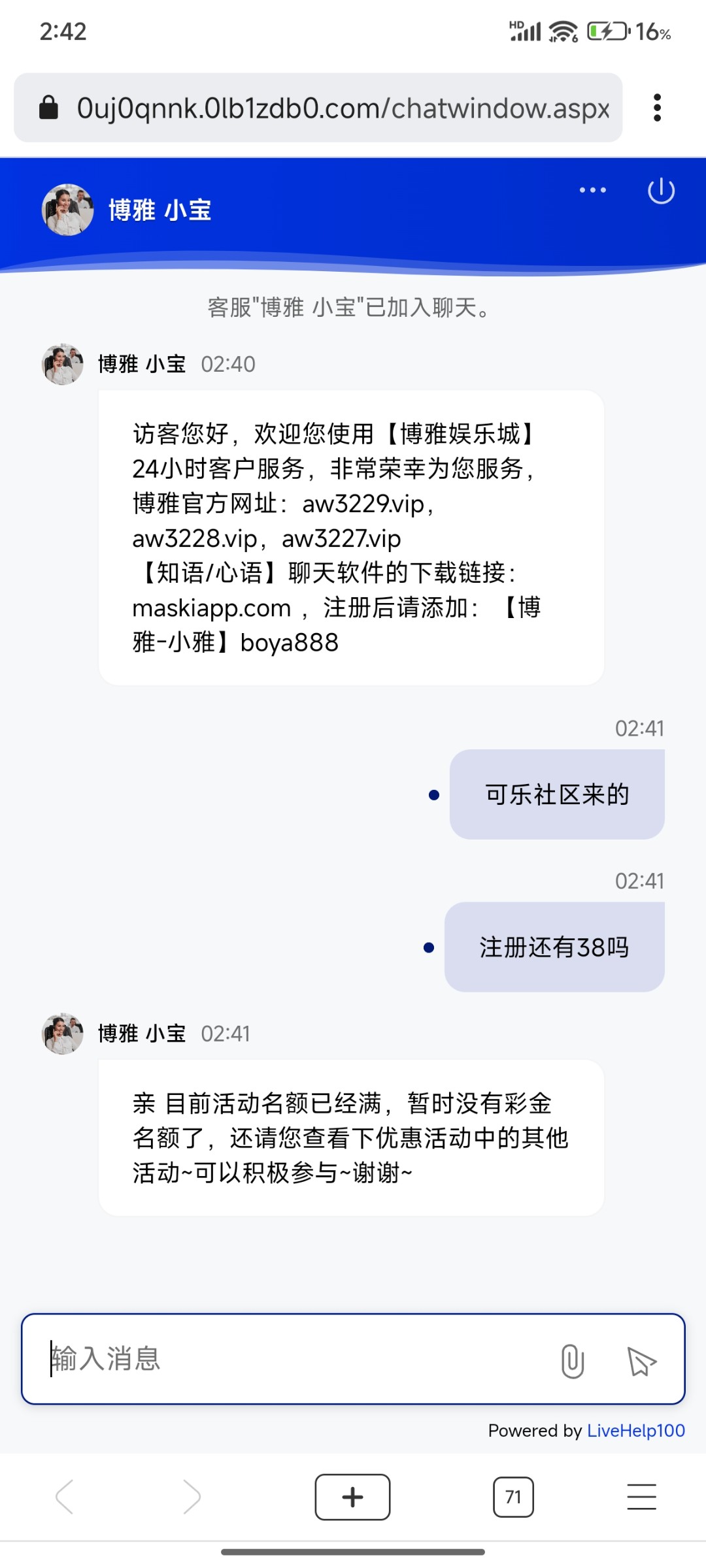Go forward to next page

point(192,1497)
